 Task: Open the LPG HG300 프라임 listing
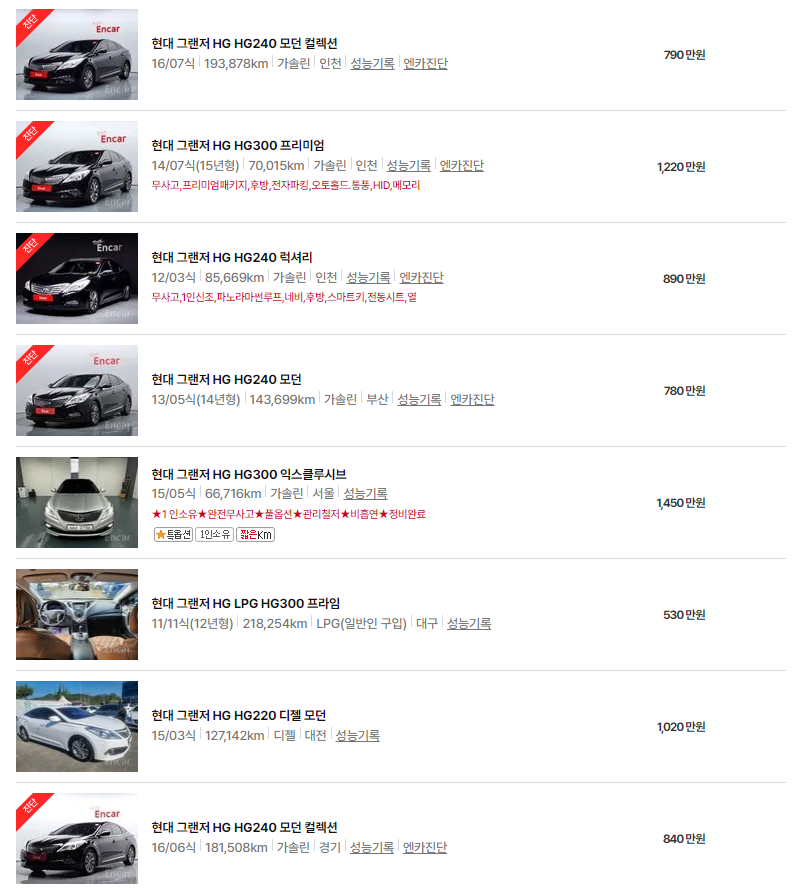246,604
